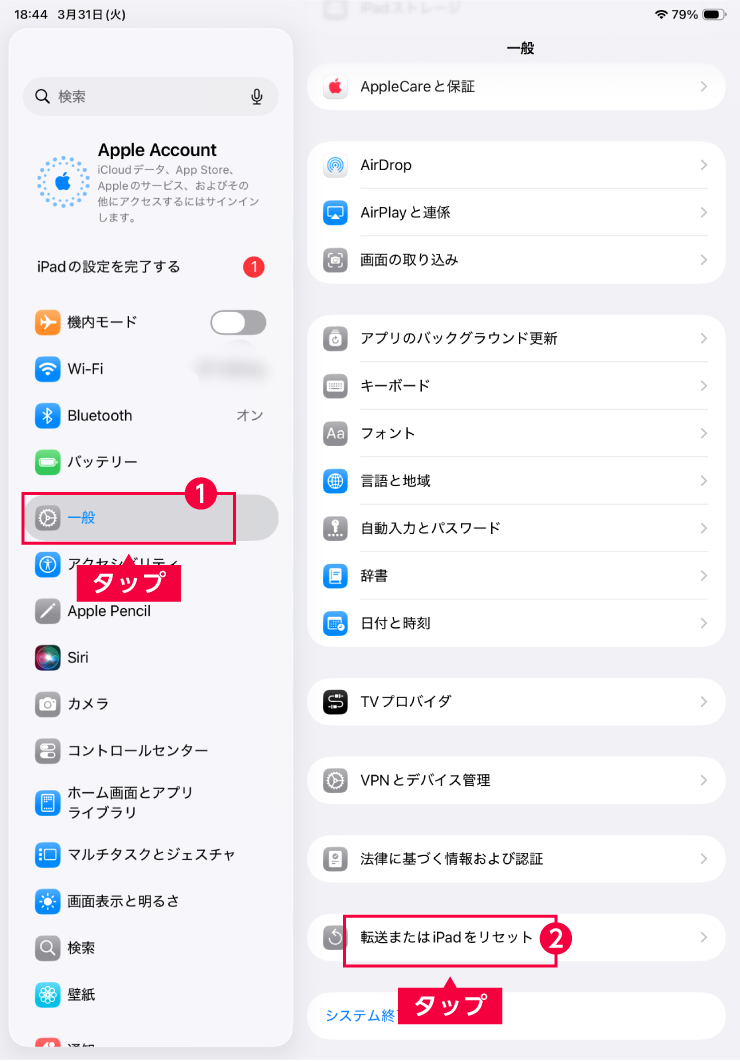
Task: Open コントロールセンター settings
Action: coord(150,751)
